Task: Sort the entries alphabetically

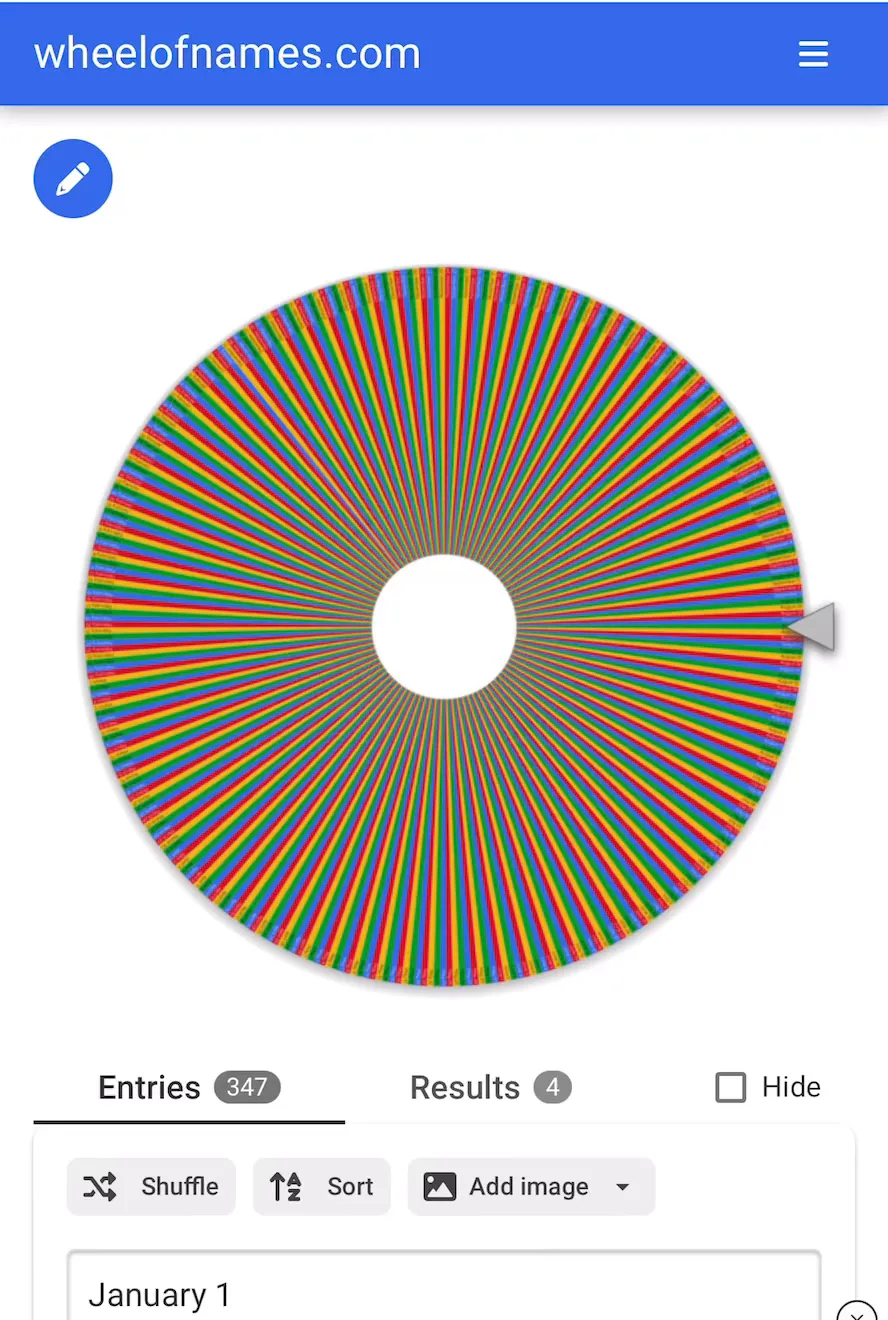Action: (321, 1187)
